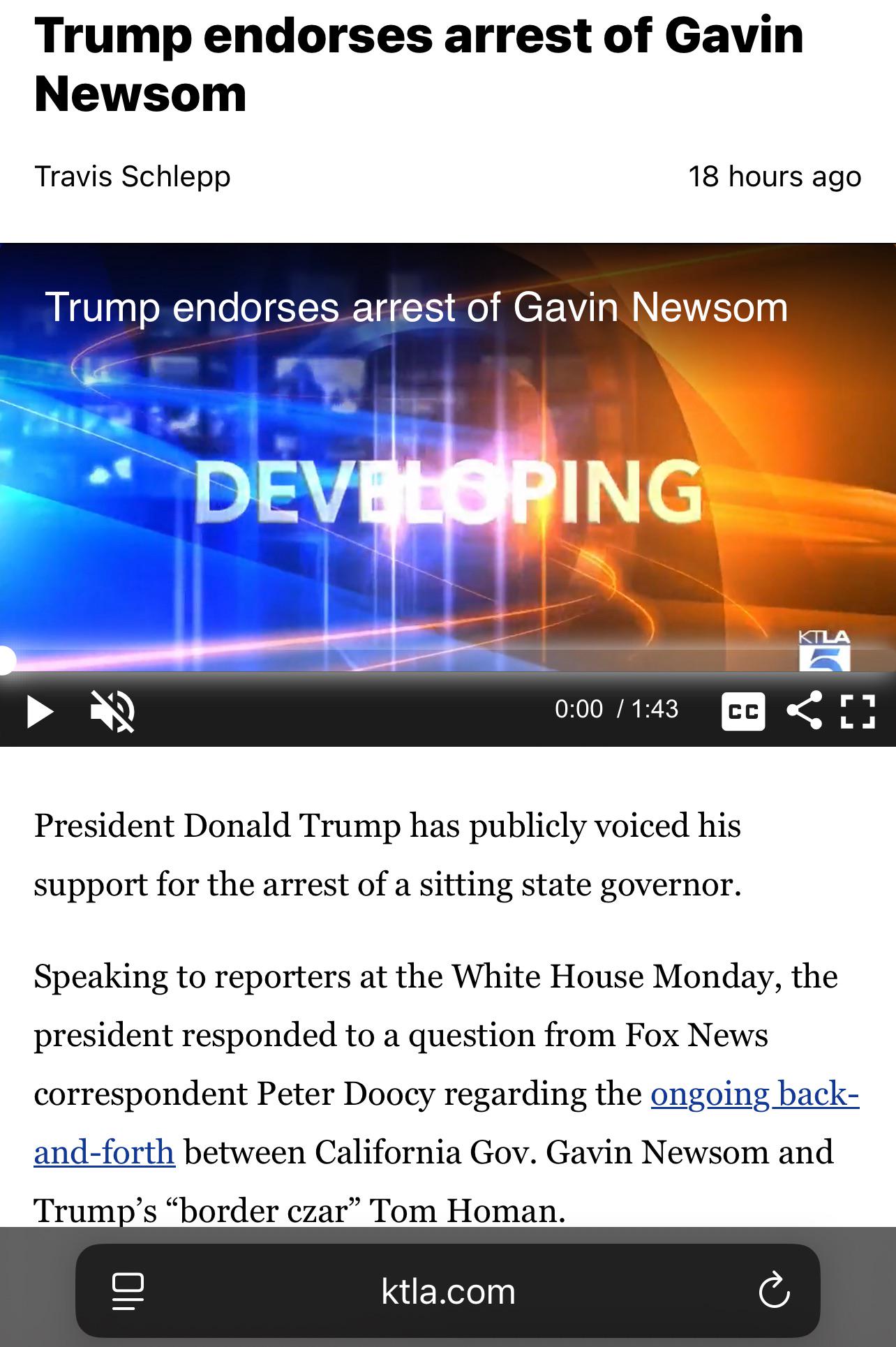Share the video
Screen dimensions: 896x1347
click(x=804, y=711)
